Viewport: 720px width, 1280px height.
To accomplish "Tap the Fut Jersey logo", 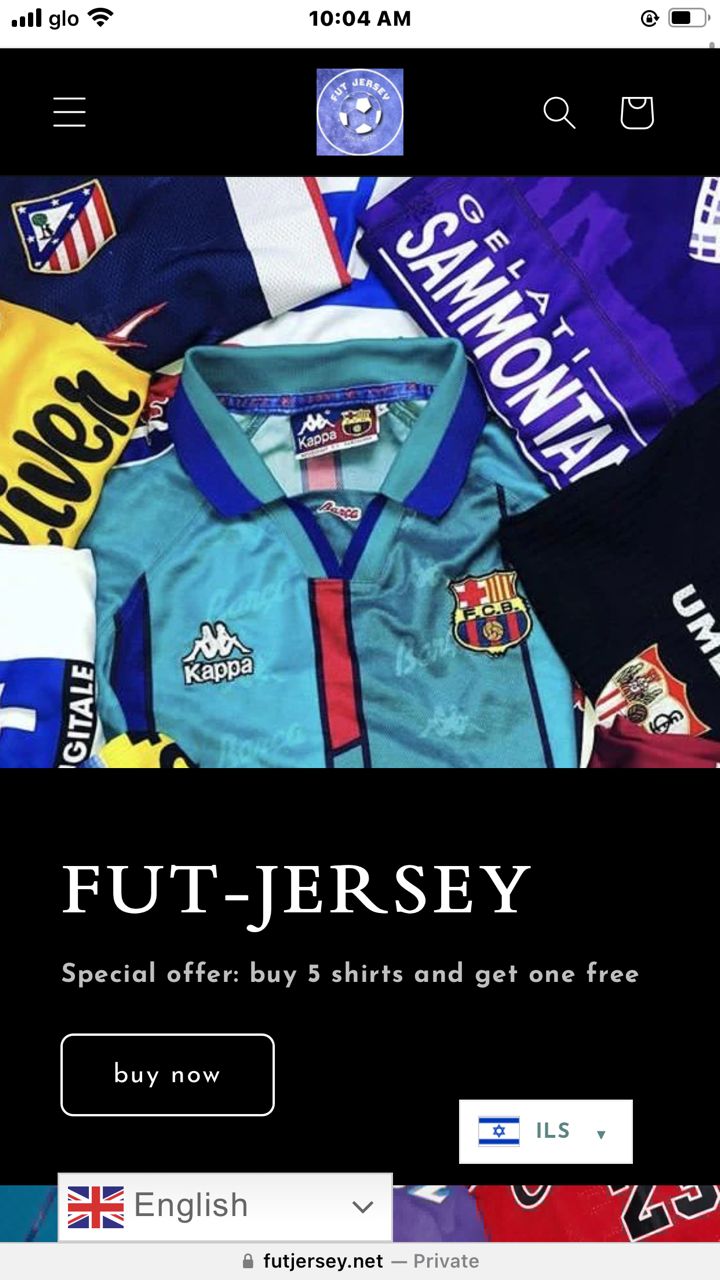I will point(360,112).
